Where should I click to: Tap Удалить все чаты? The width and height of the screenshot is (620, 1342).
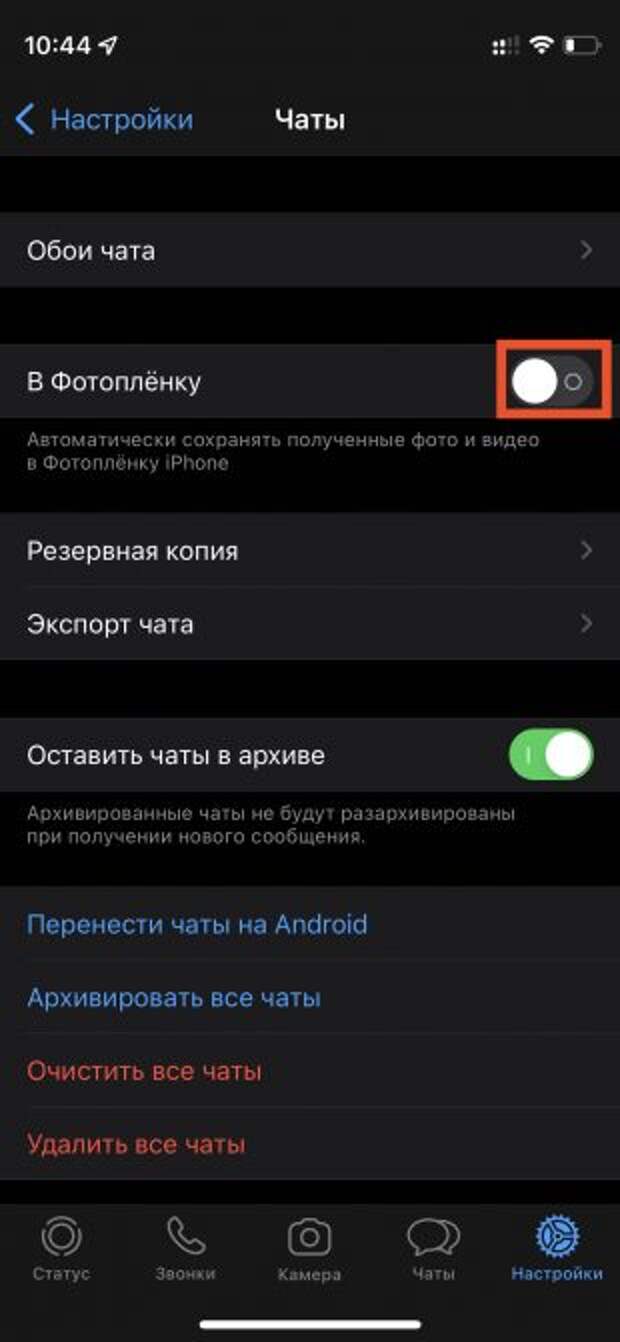(x=136, y=1143)
